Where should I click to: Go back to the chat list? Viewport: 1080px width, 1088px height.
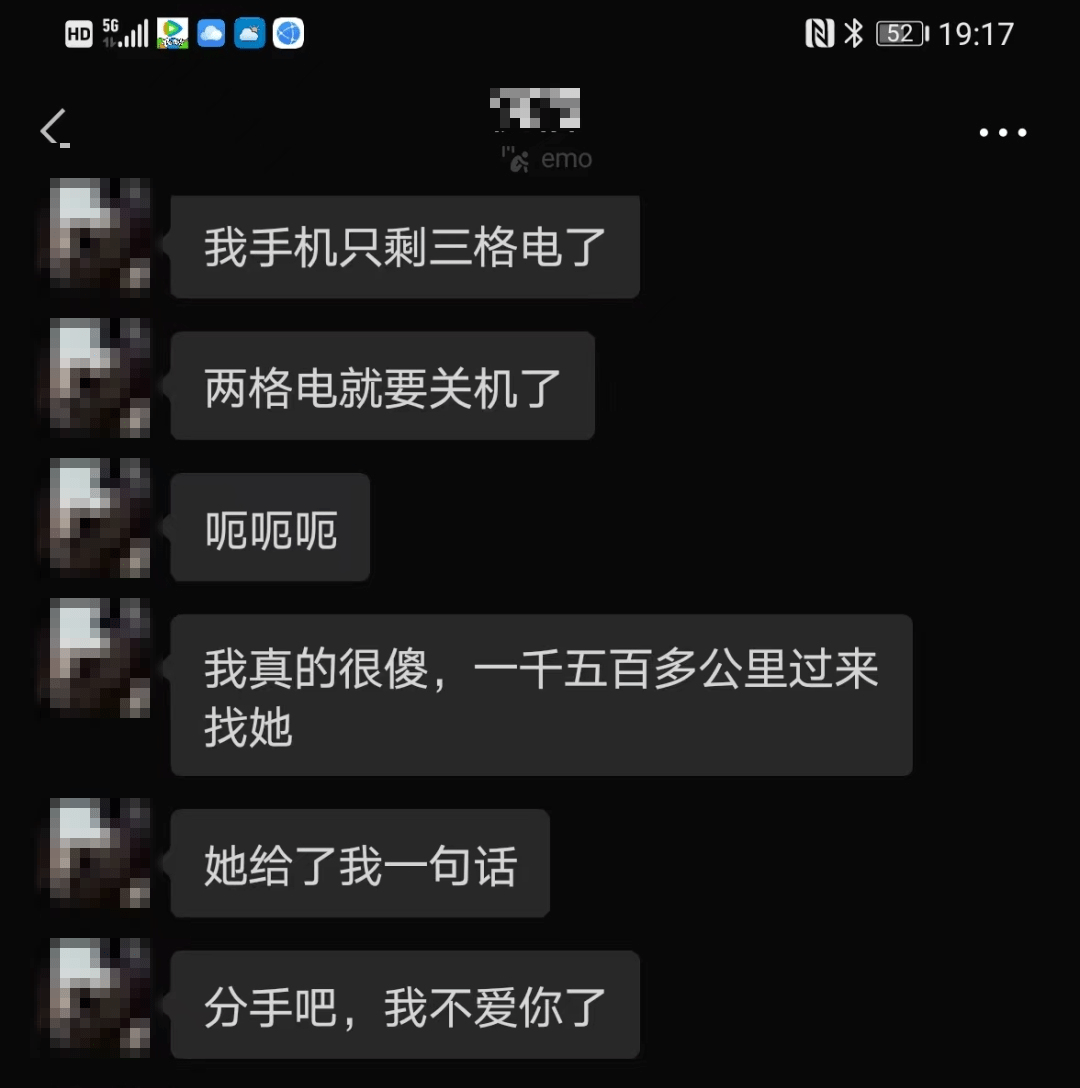(x=53, y=130)
